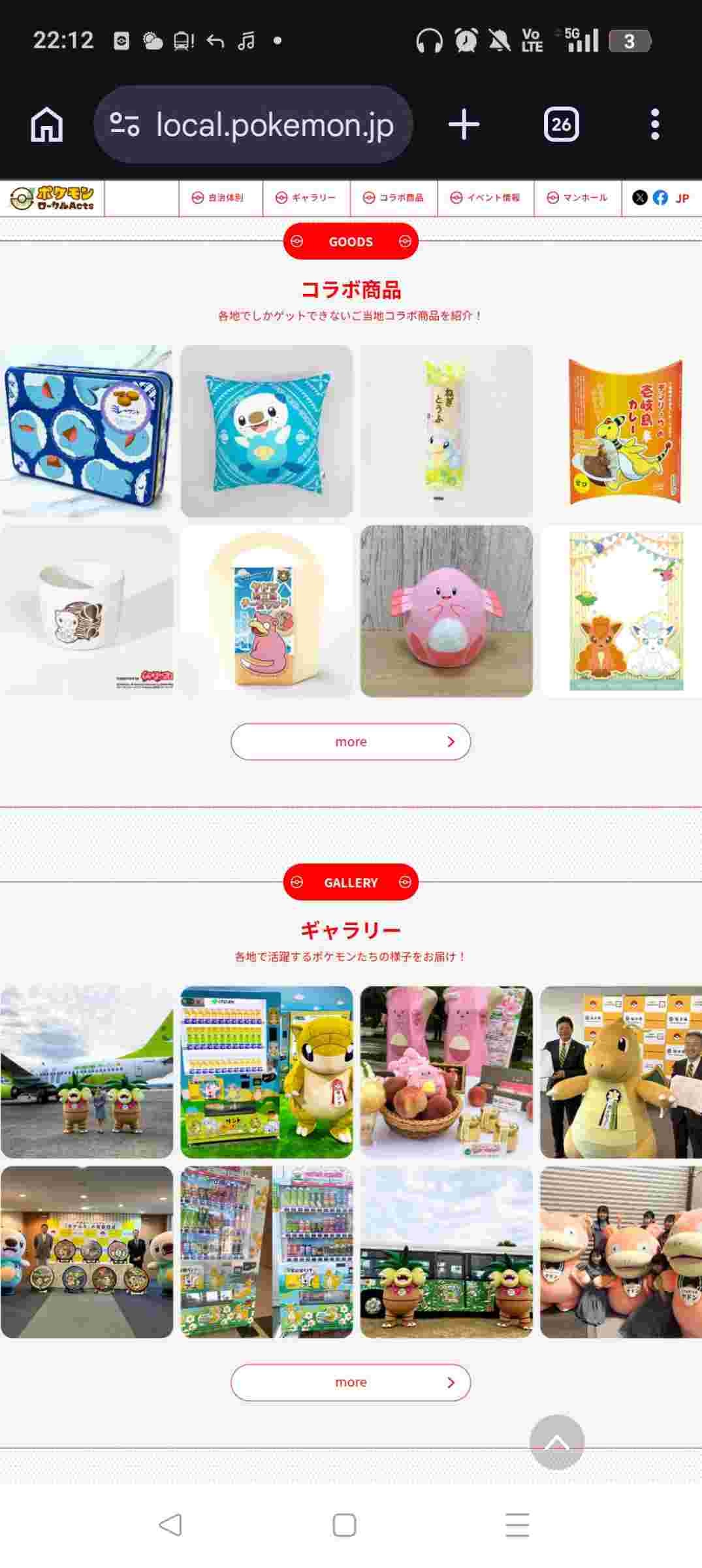This screenshot has width=702, height=1568.
Task: Open the browser home page
Action: [x=47, y=124]
